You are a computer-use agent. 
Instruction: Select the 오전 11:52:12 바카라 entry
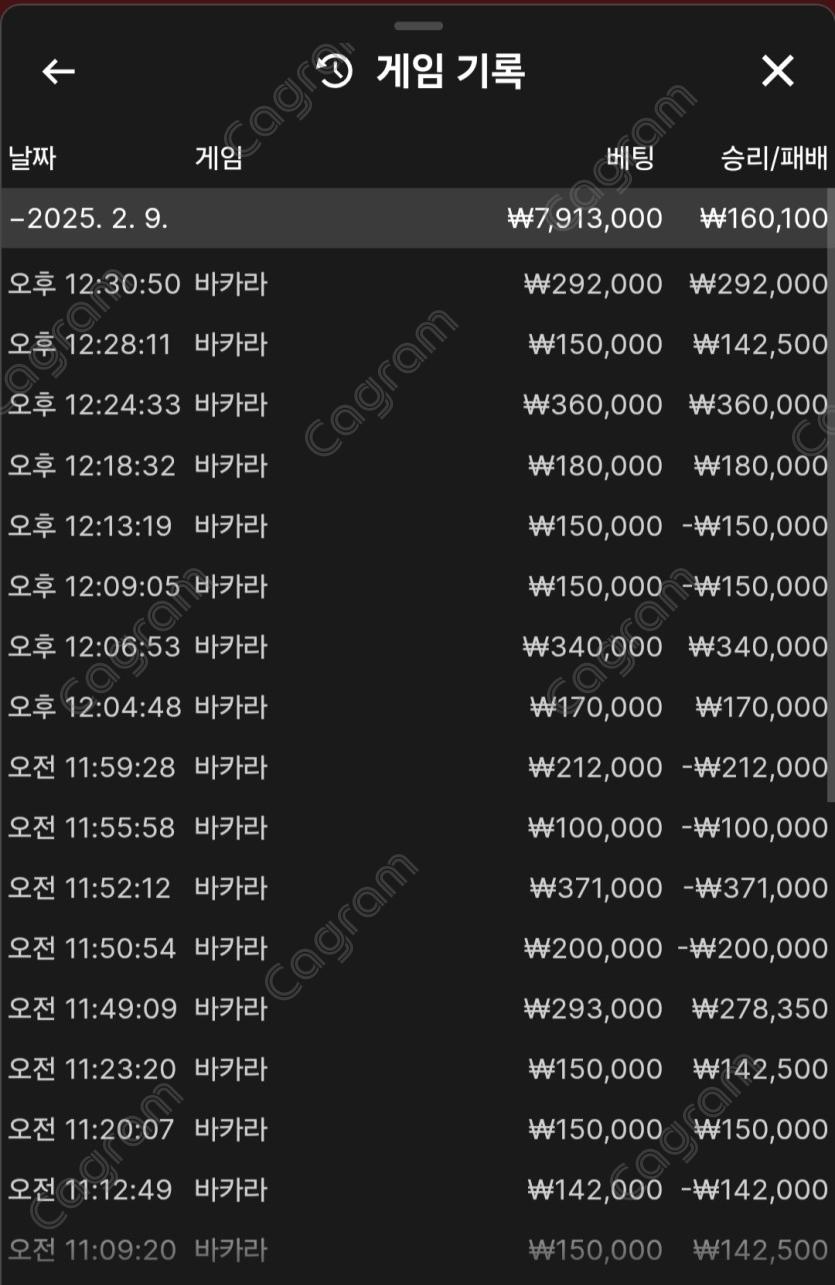(x=417, y=888)
